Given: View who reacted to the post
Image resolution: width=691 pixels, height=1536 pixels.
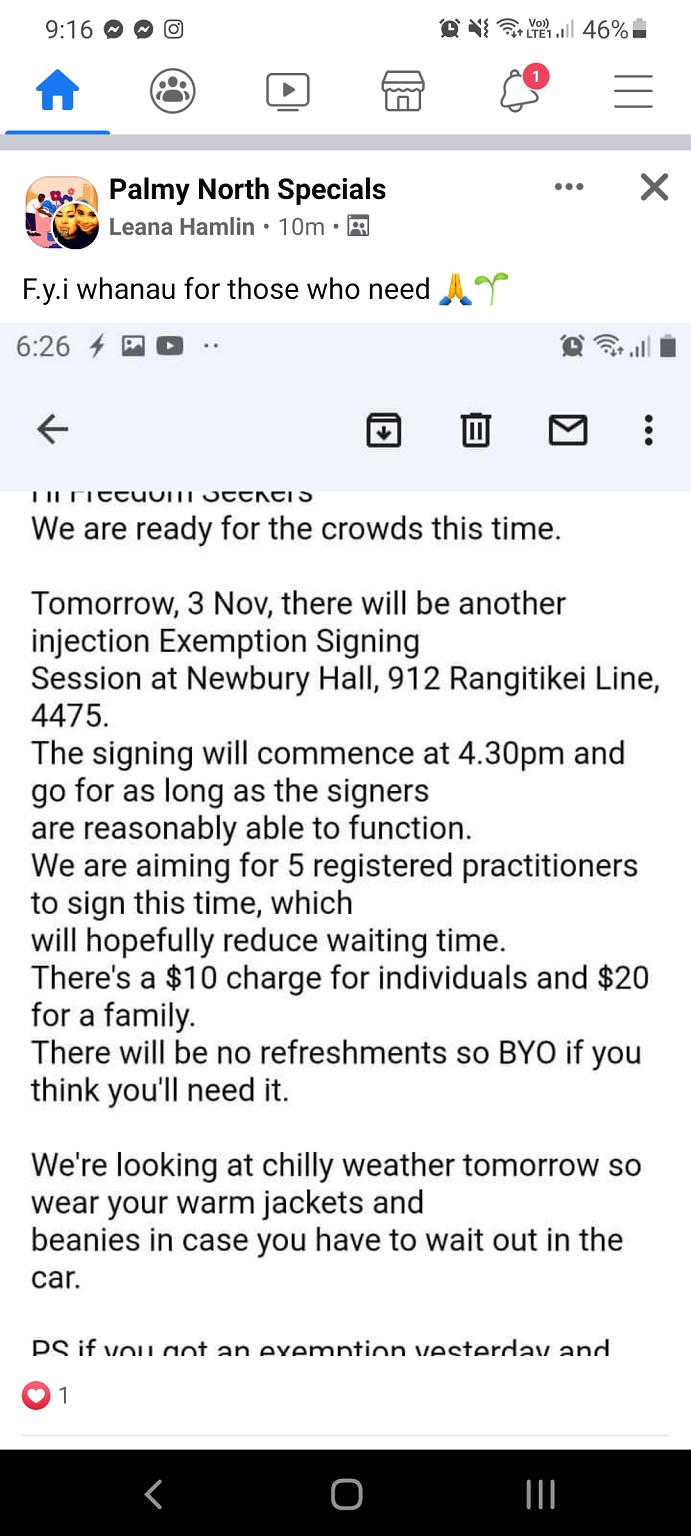Looking at the screenshot, I should coord(46,1395).
